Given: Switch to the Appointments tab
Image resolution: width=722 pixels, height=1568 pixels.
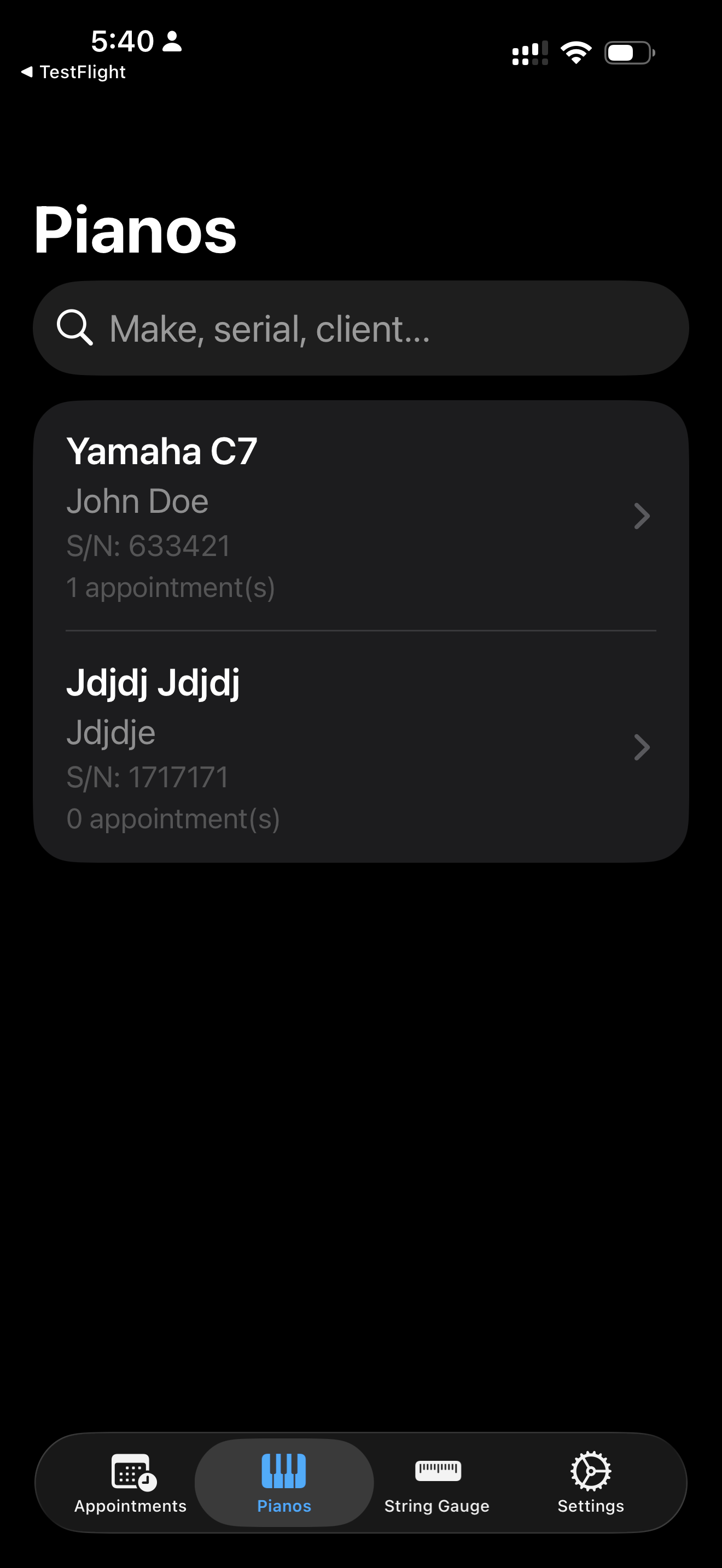Looking at the screenshot, I should [x=130, y=1483].
